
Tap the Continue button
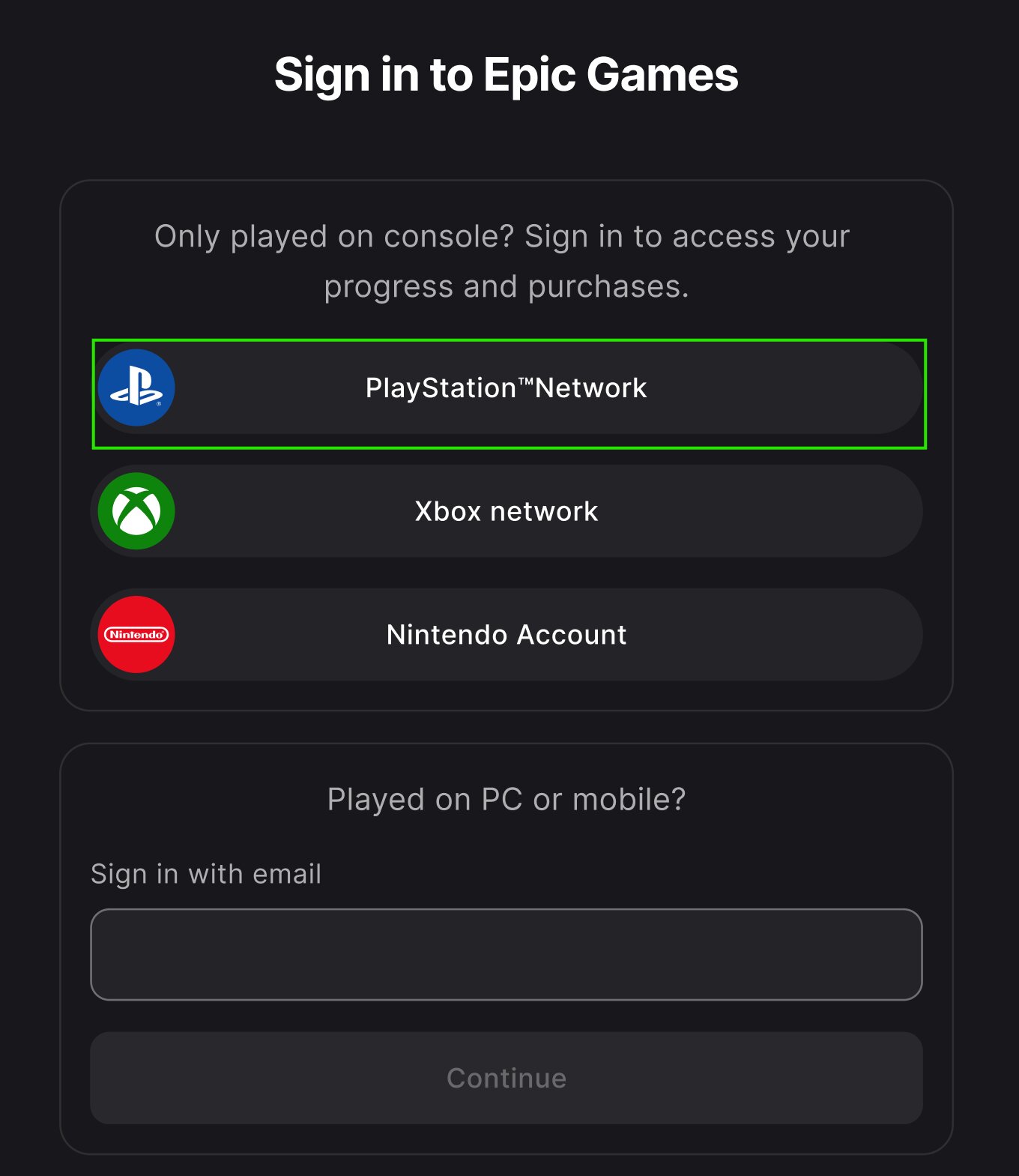pos(507,1078)
